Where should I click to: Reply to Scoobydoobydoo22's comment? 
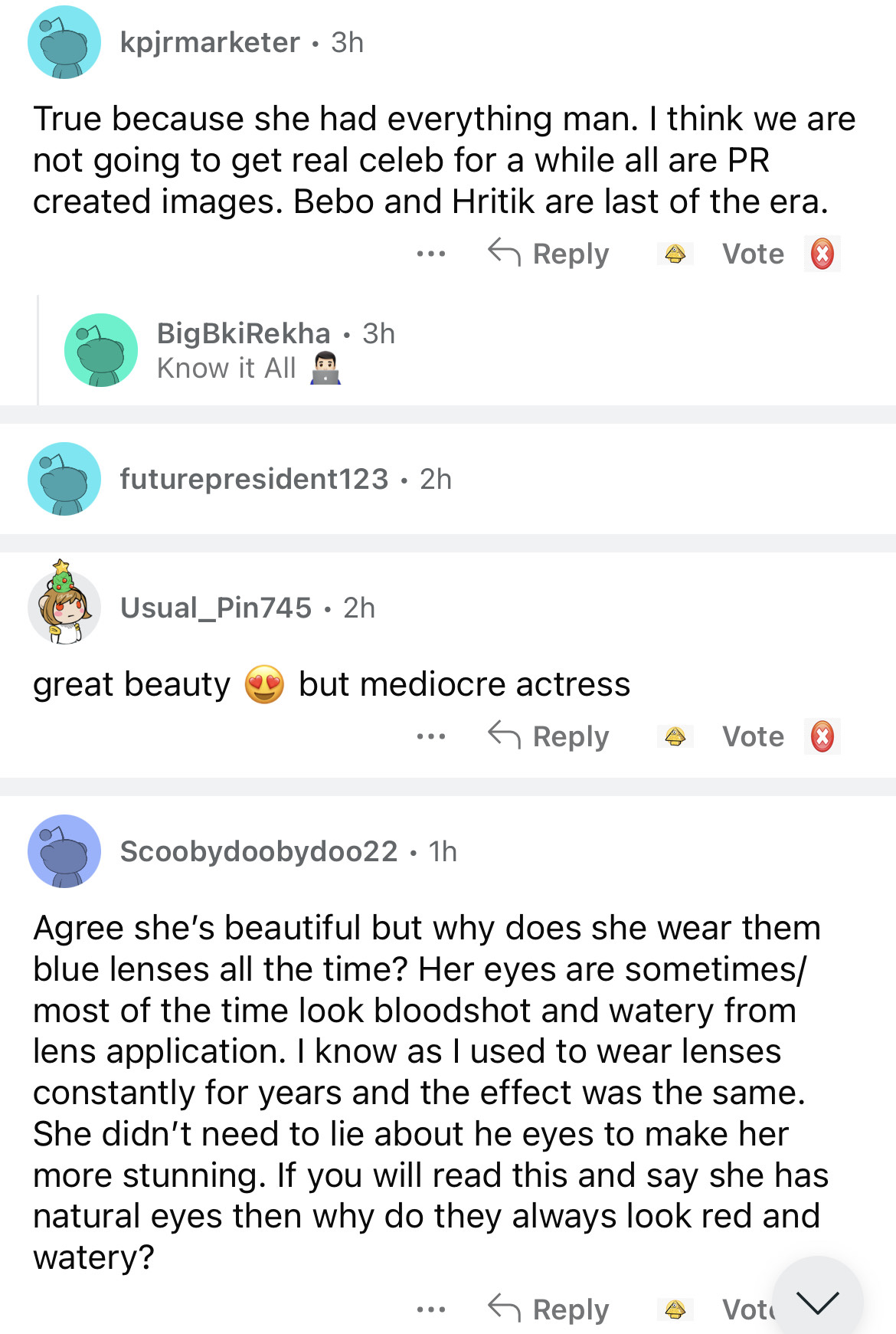549,1309
